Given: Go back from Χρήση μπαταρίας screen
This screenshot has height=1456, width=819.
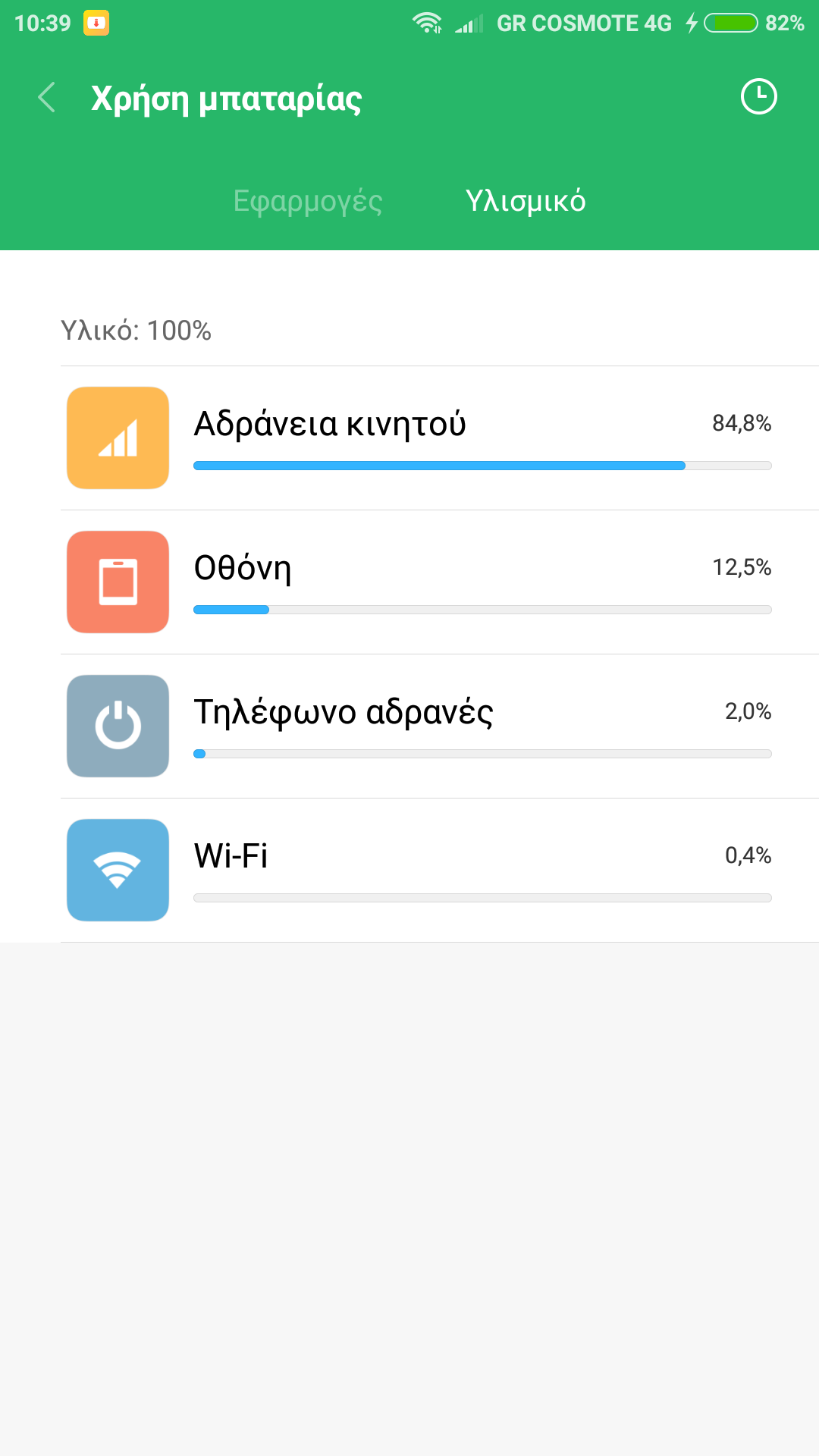Looking at the screenshot, I should pos(47,98).
